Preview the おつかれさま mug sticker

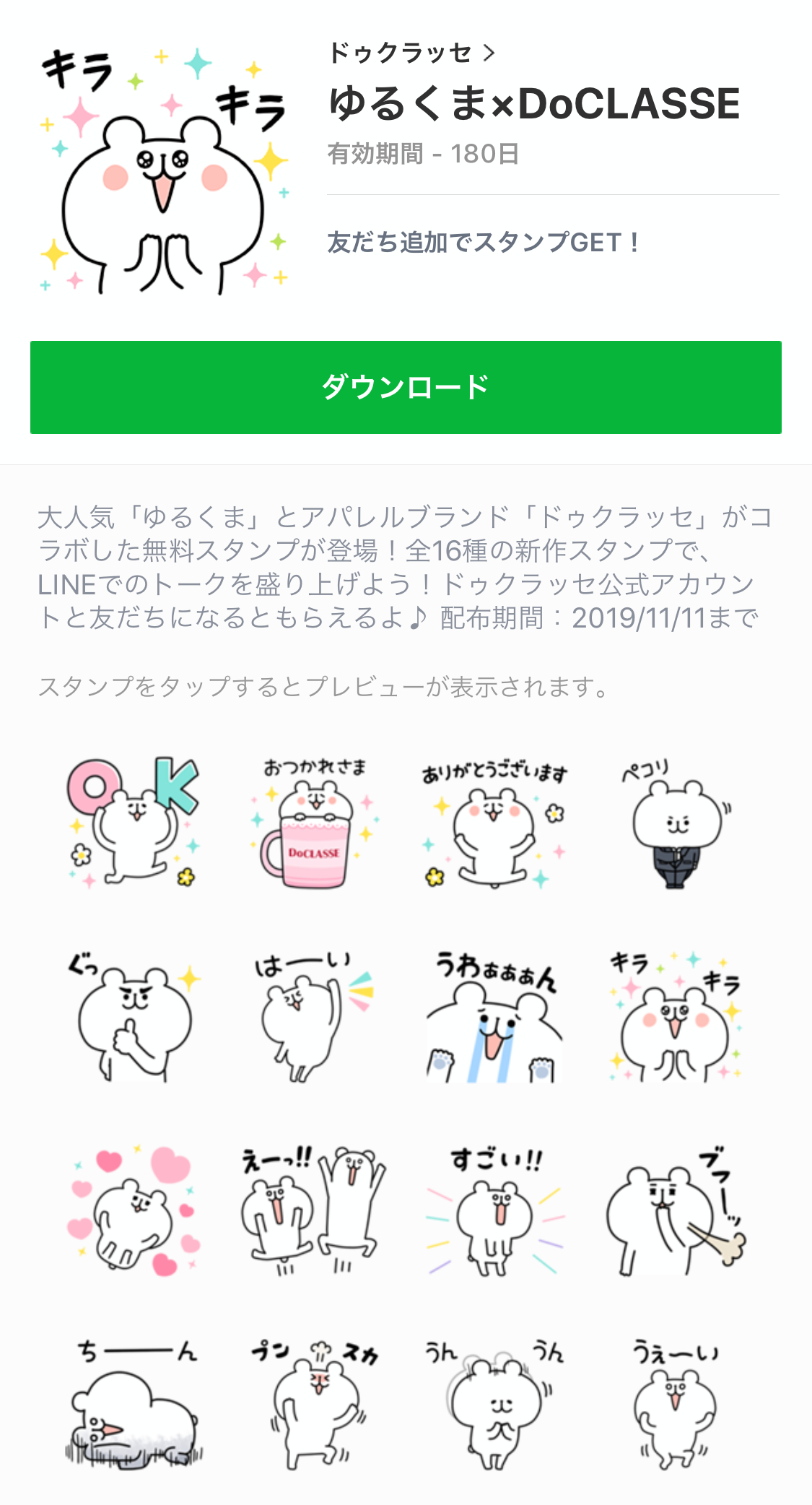pos(314,823)
